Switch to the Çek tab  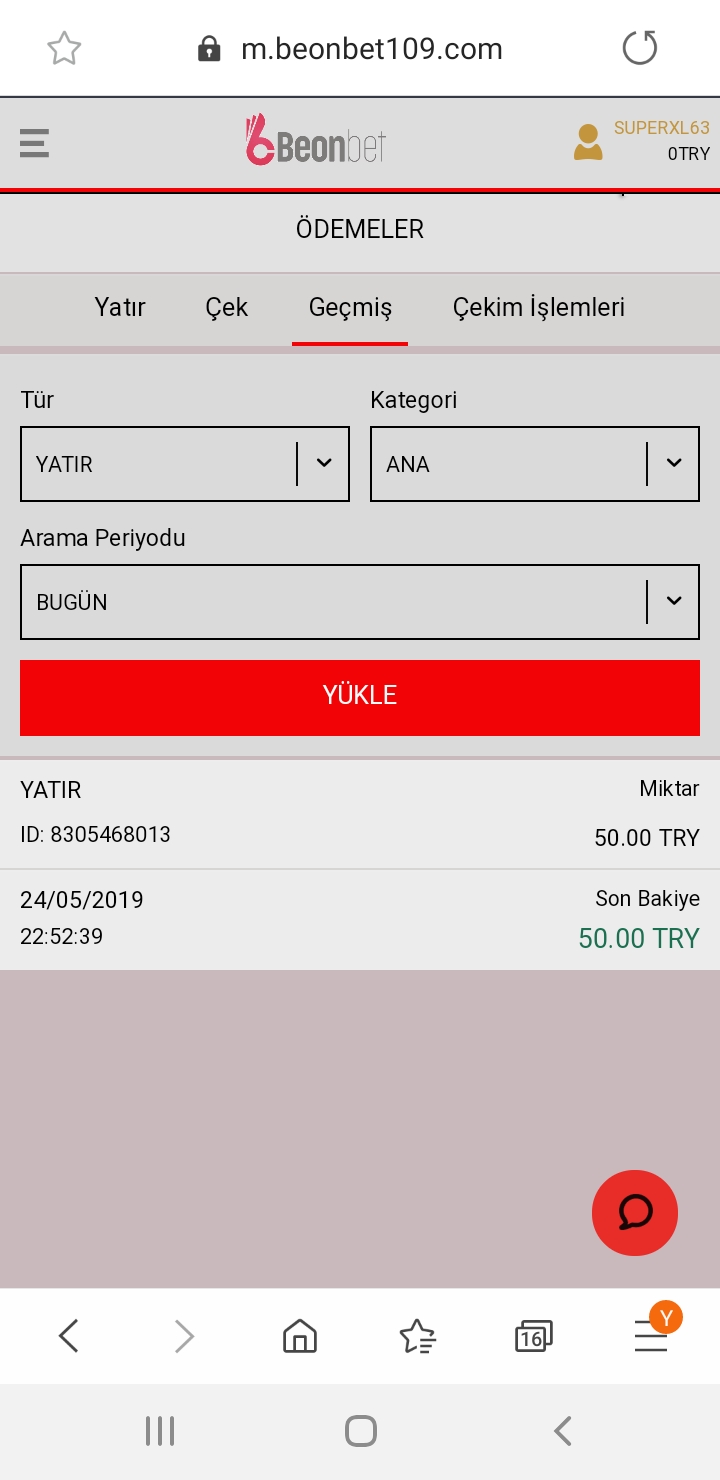pyautogui.click(x=227, y=307)
